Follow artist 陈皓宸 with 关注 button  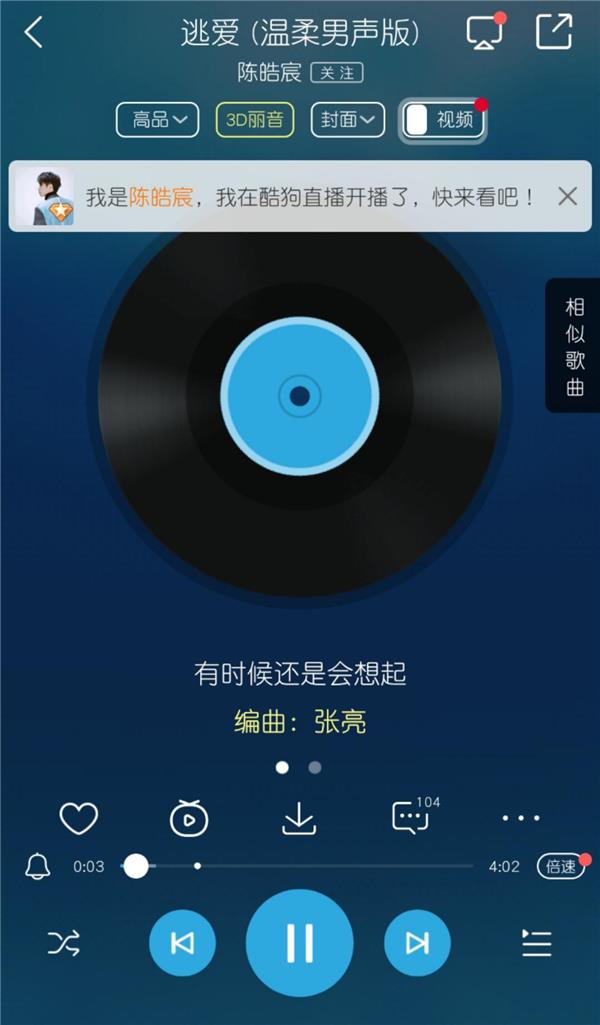coord(336,73)
